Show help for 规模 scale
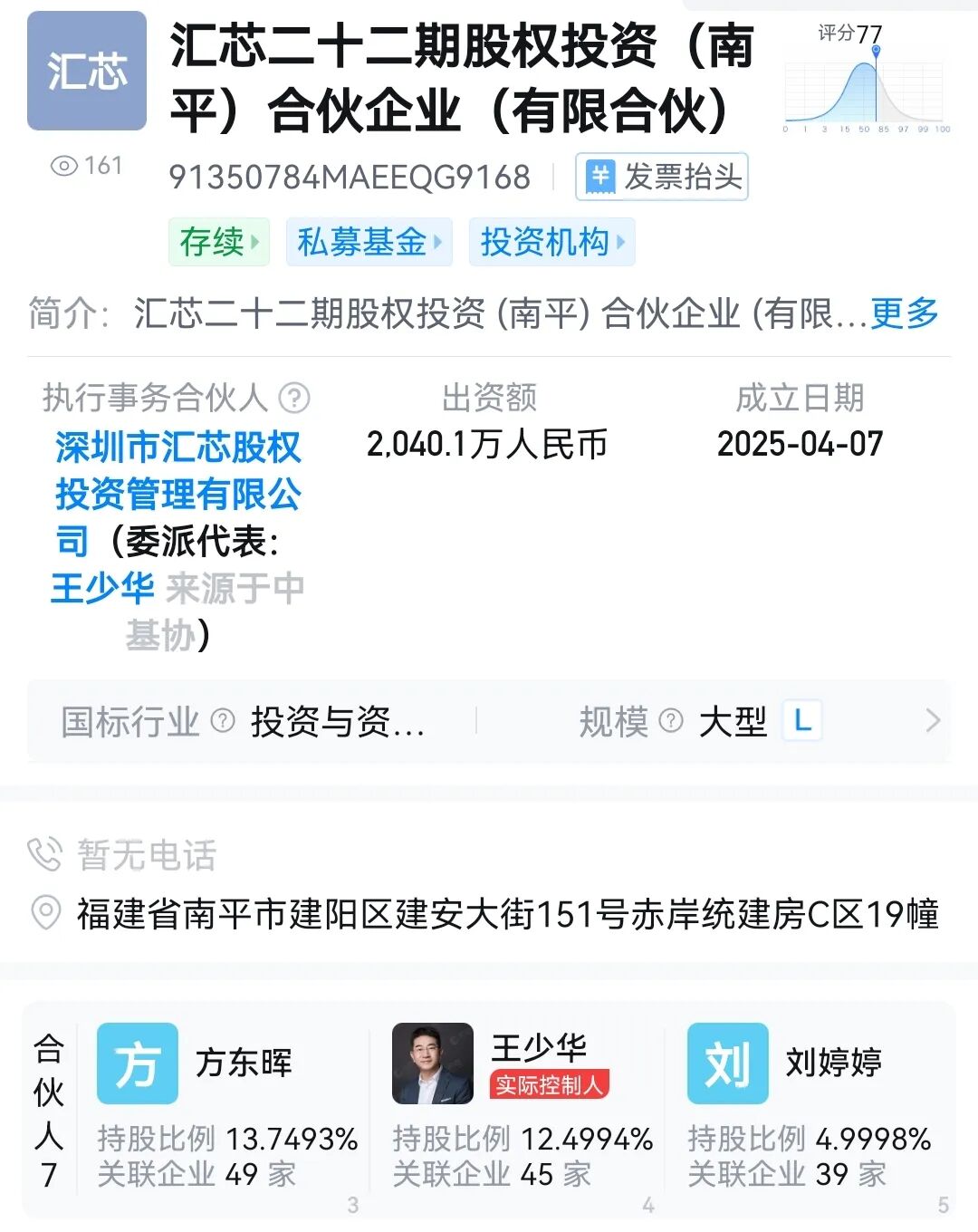The height and width of the screenshot is (1232, 978). coord(671,721)
